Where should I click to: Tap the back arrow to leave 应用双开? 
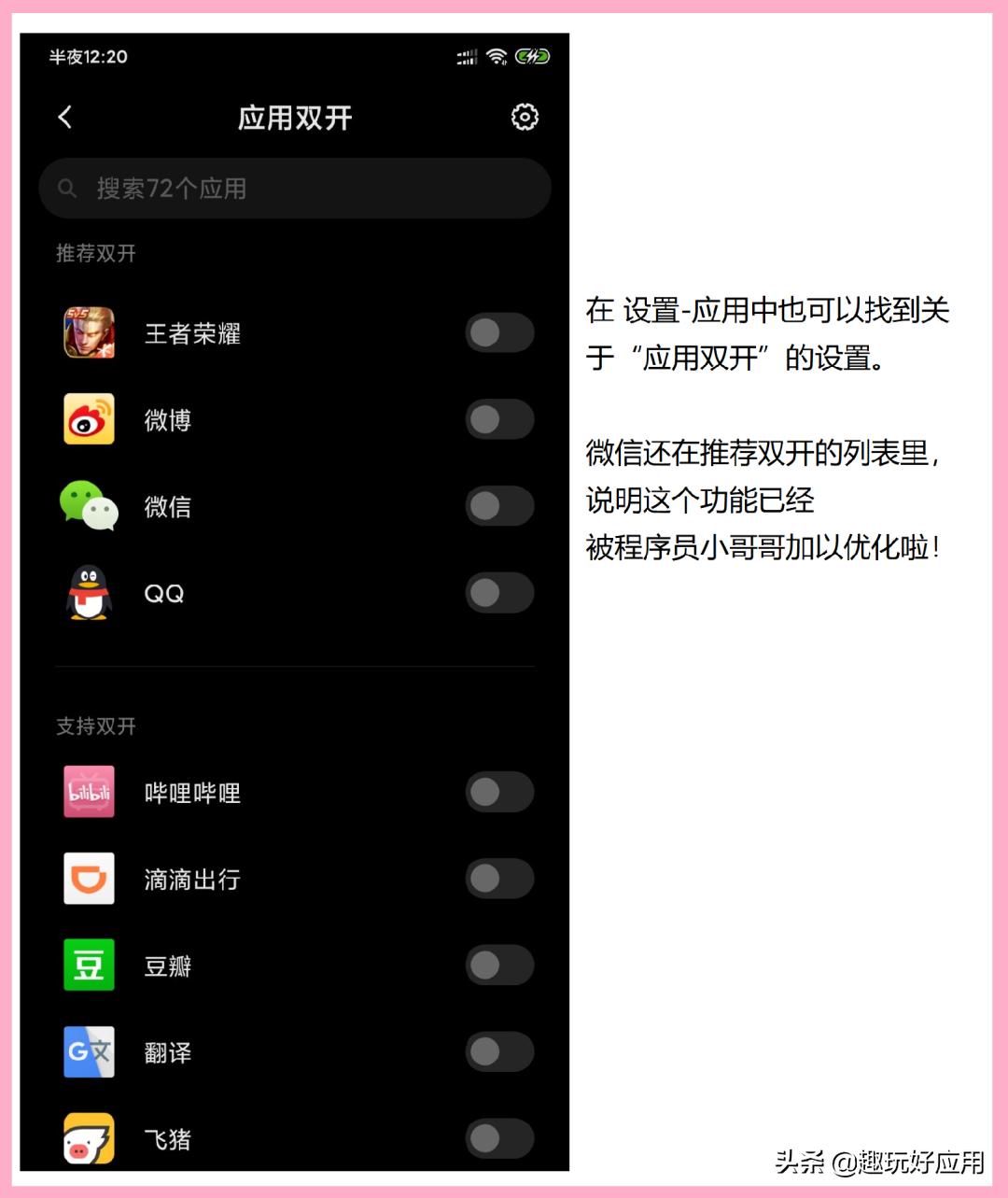click(x=64, y=117)
